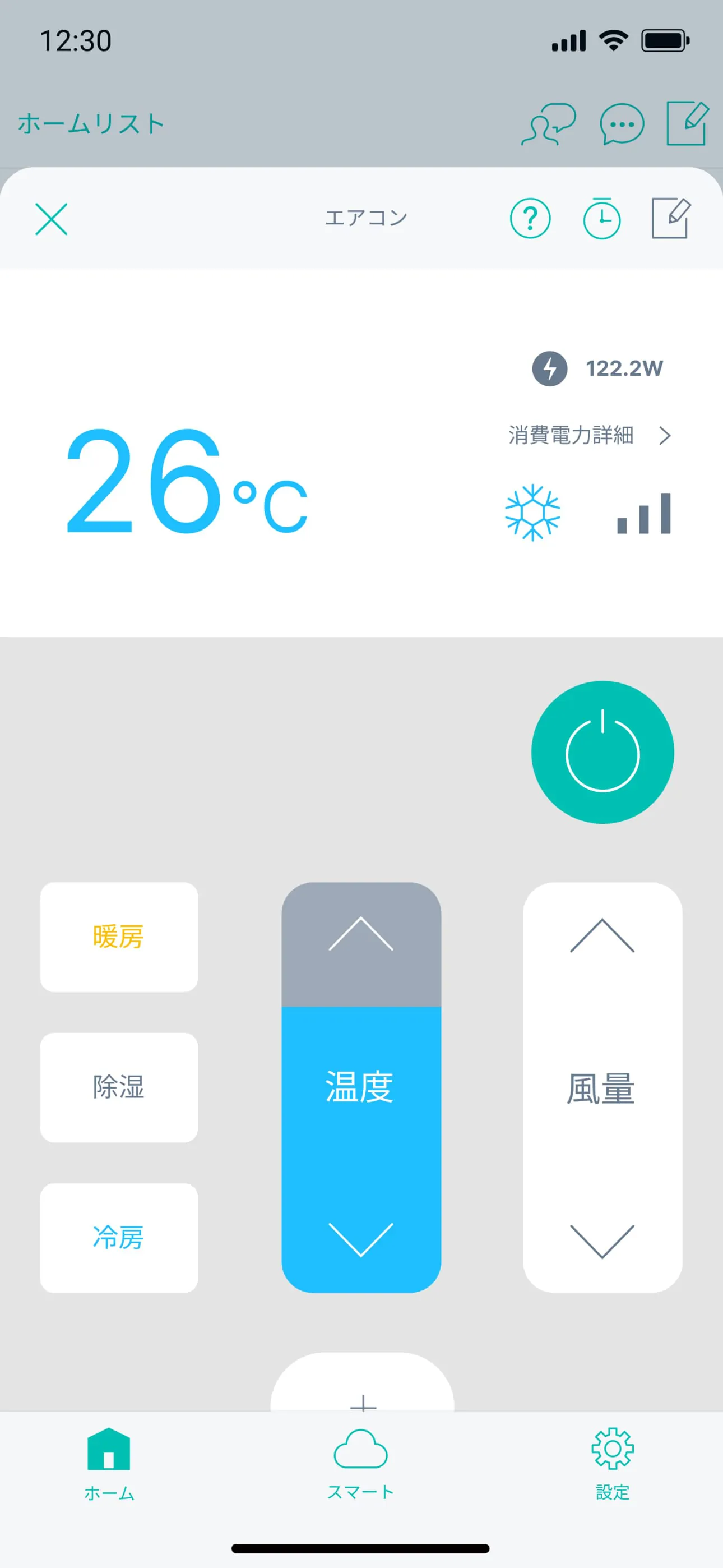Click the snowflake cooling mode icon
This screenshot has width=723, height=1568.
[x=532, y=512]
